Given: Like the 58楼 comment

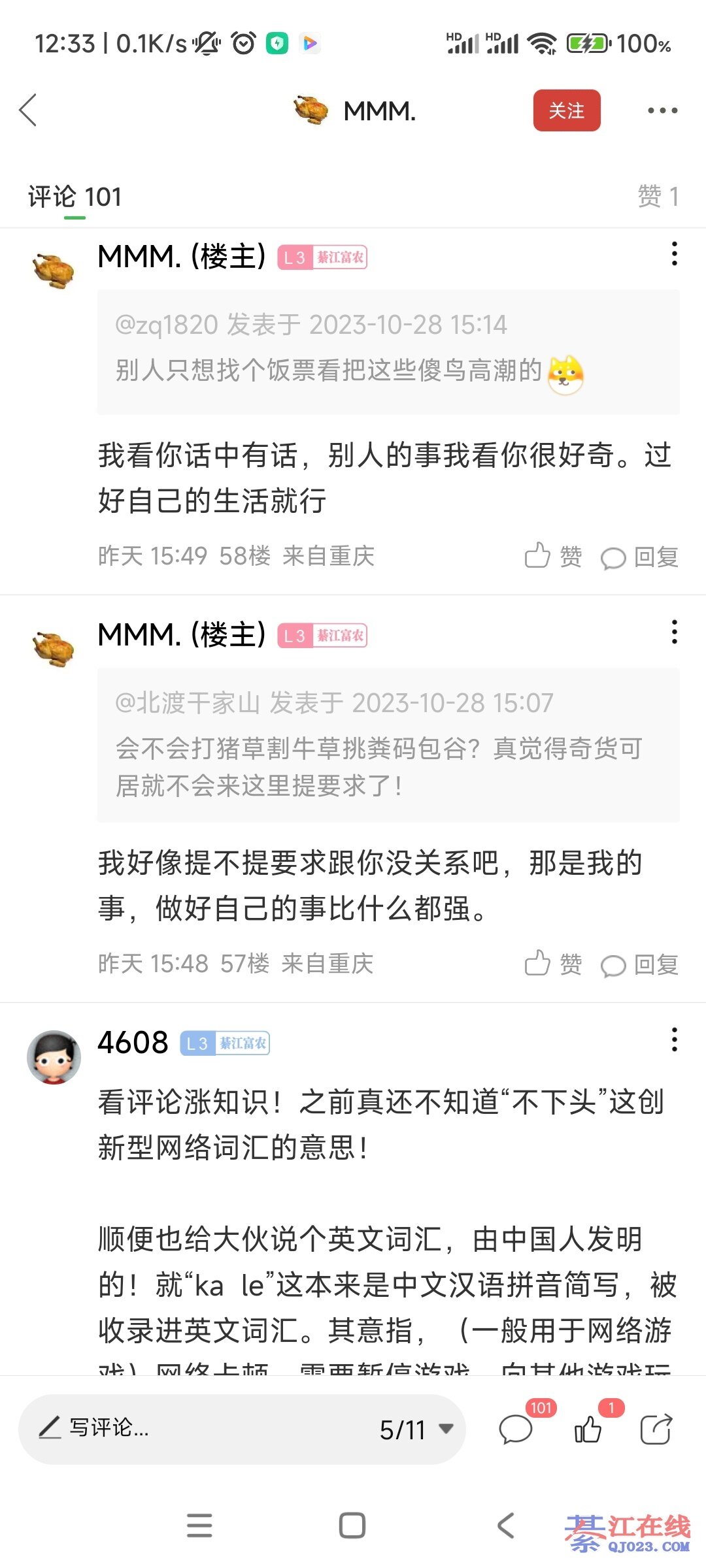Looking at the screenshot, I should pyautogui.click(x=553, y=557).
